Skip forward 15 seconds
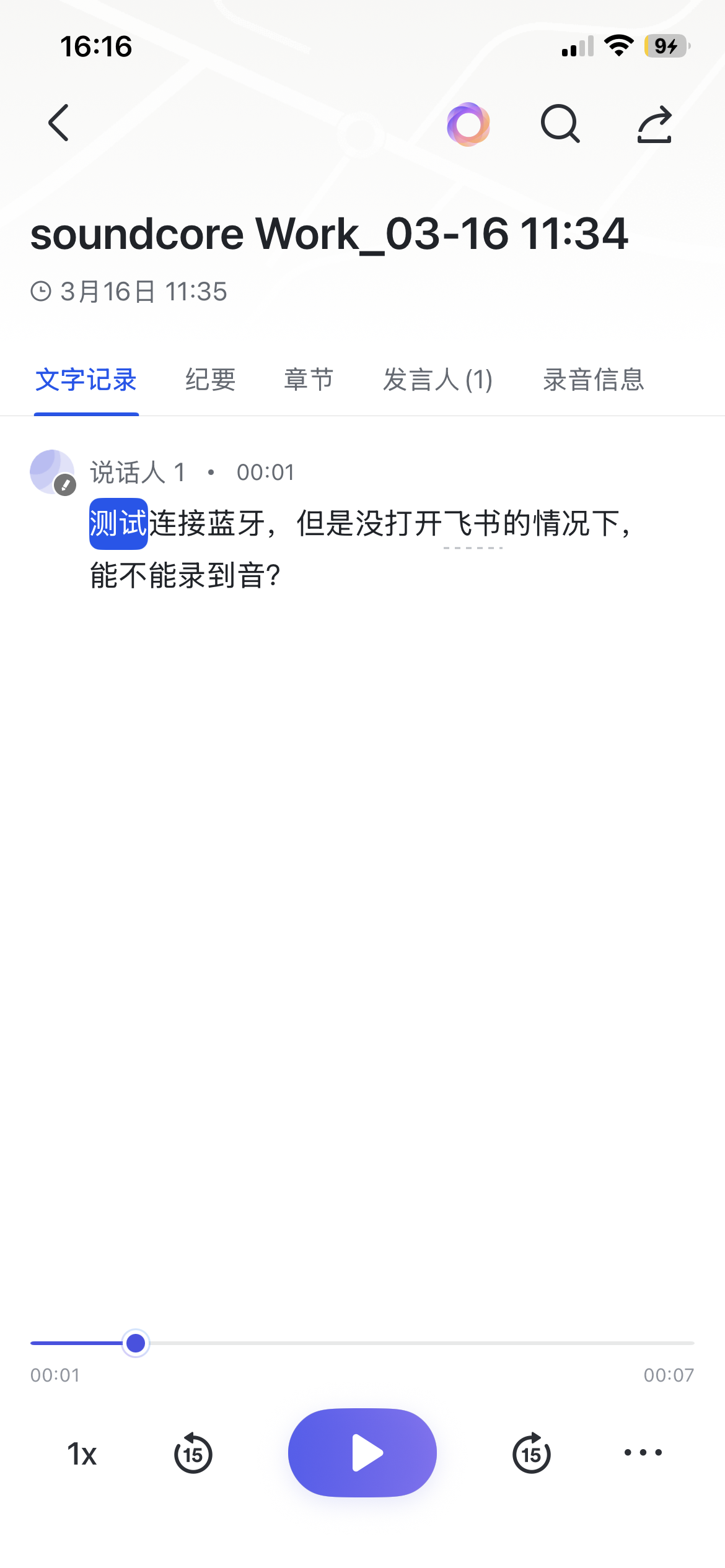This screenshot has height=1568, width=725. [x=532, y=1453]
